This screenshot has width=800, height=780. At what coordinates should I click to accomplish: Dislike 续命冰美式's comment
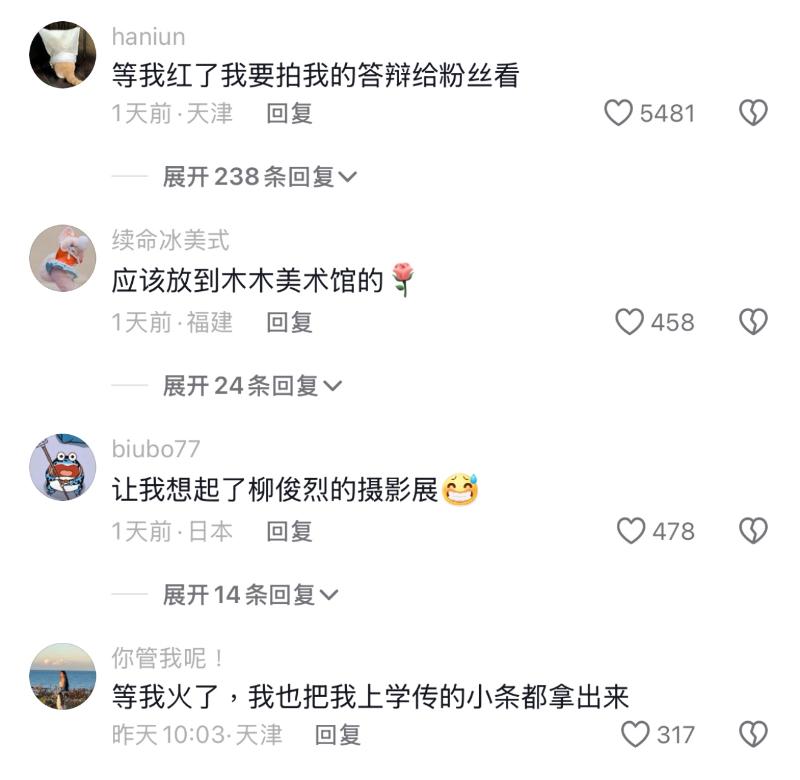click(753, 322)
